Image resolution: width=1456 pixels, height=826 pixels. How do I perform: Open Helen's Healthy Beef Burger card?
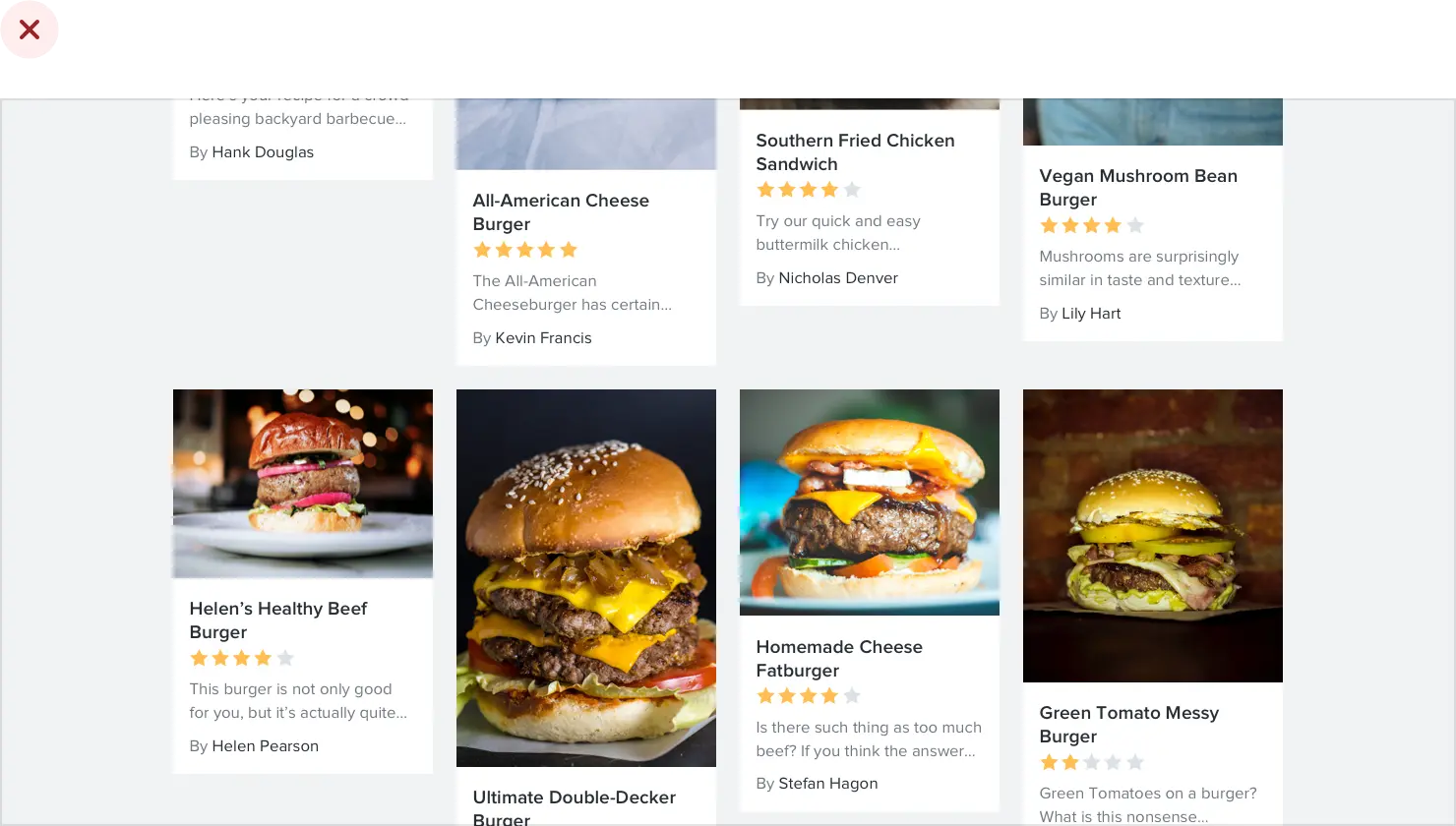[277, 619]
